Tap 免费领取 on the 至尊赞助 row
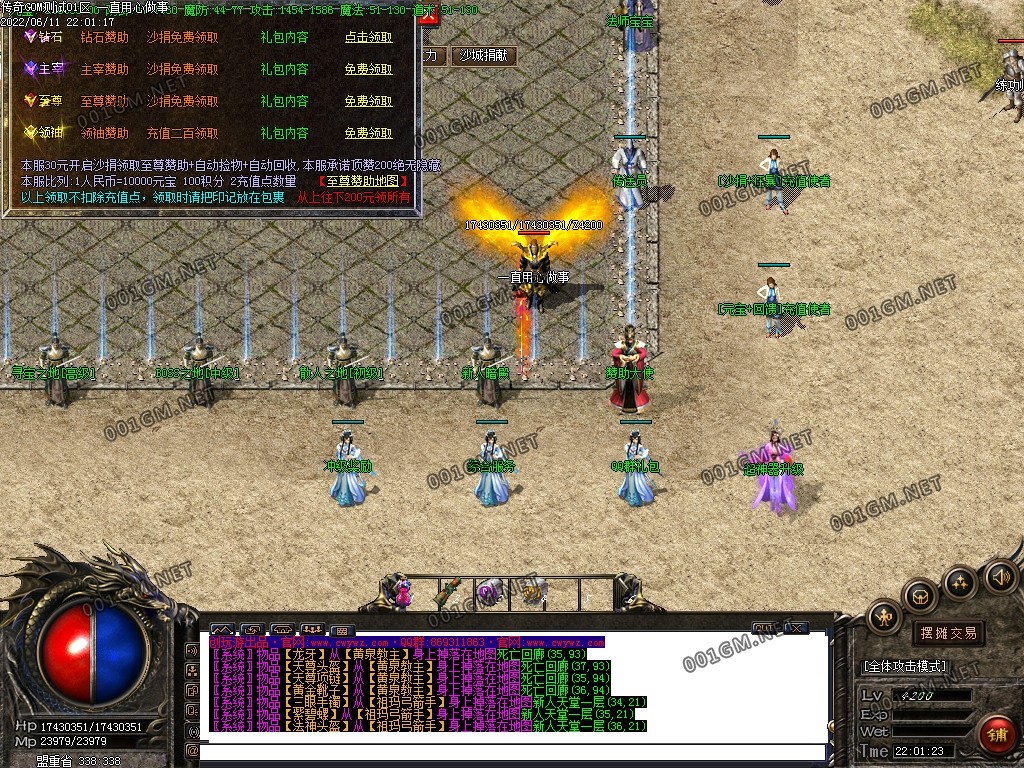 (368, 102)
